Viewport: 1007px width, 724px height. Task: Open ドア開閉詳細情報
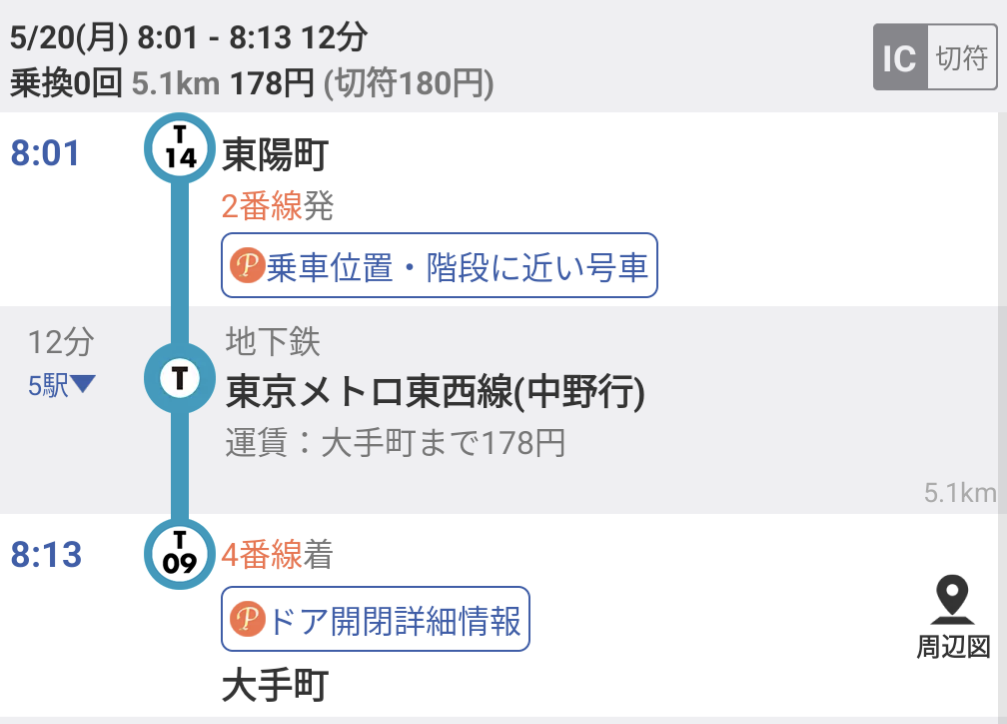click(x=375, y=620)
